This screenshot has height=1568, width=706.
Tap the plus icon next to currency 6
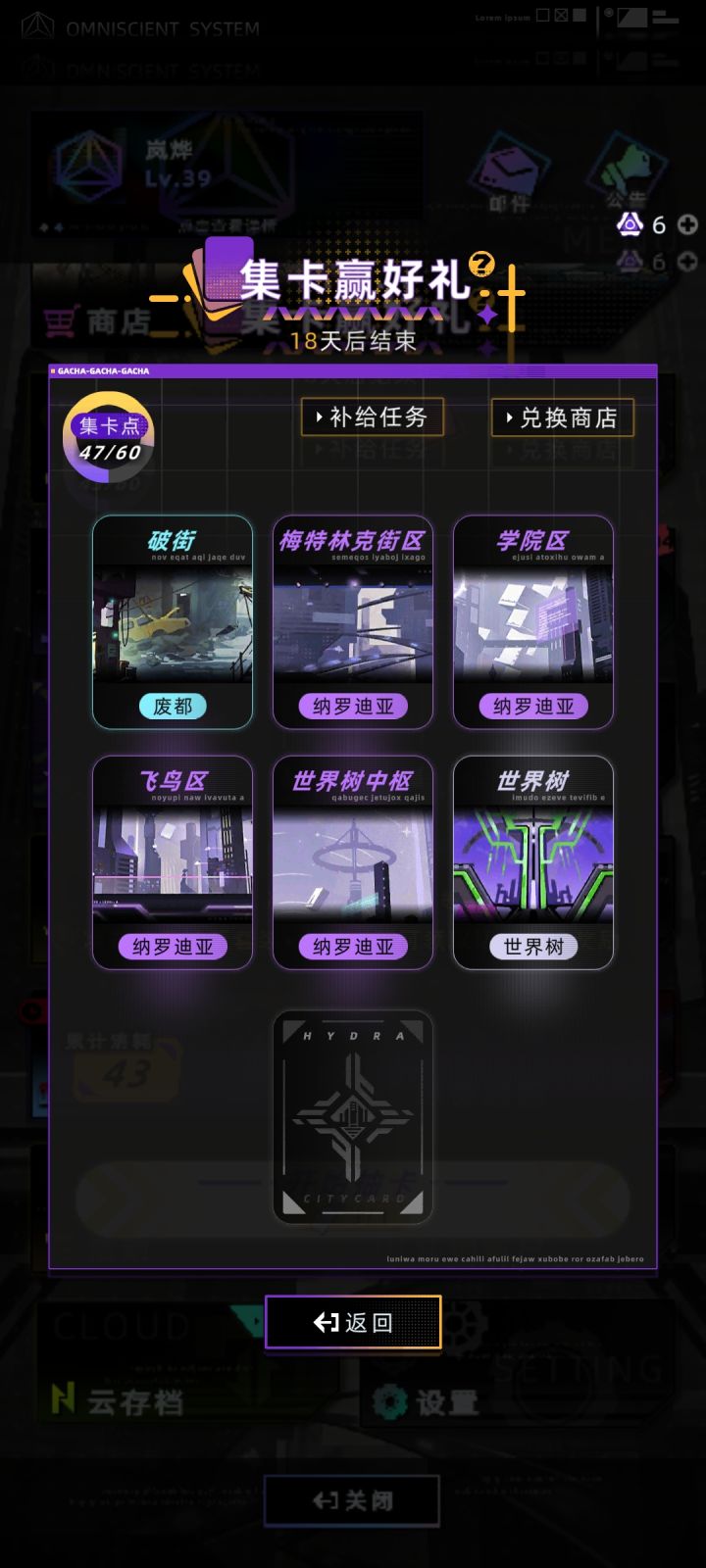tap(688, 224)
